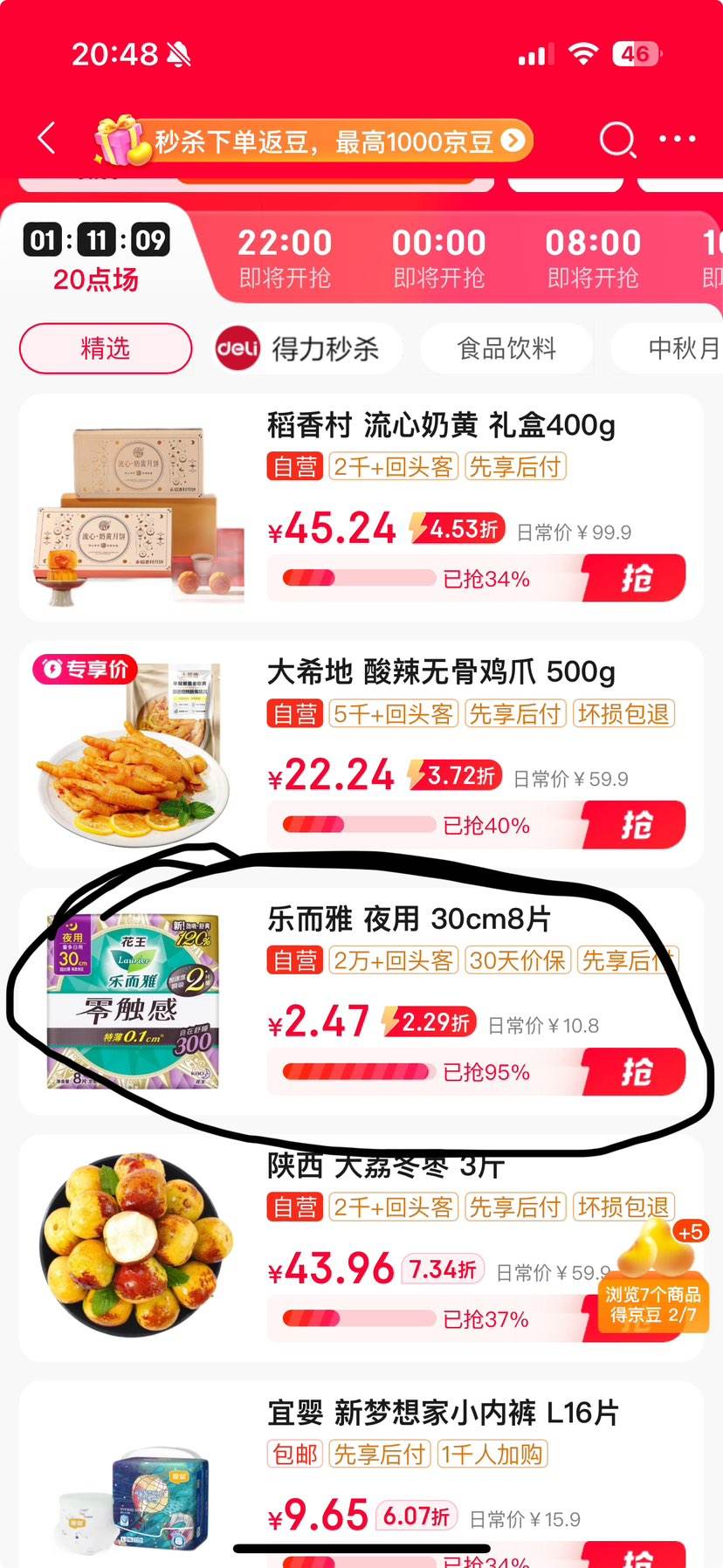Switch to the 00:00 flash sale session
The image size is (723, 1568).
pyautogui.click(x=438, y=258)
